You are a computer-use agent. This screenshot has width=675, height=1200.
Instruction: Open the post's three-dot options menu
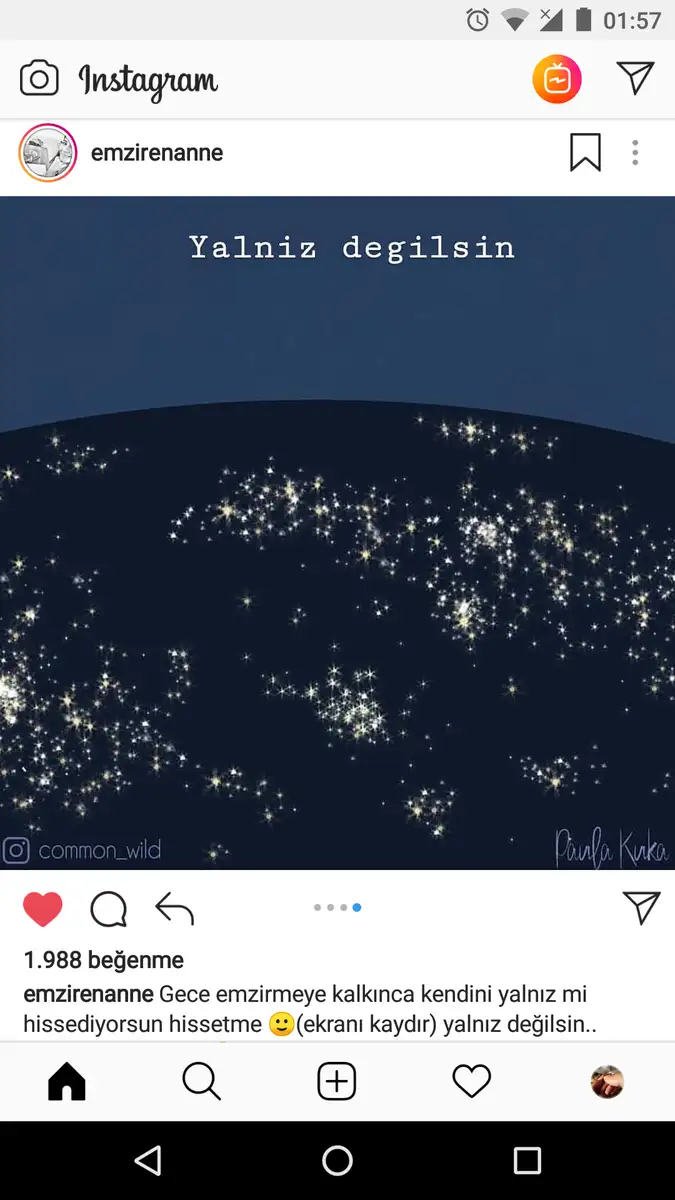(x=635, y=153)
